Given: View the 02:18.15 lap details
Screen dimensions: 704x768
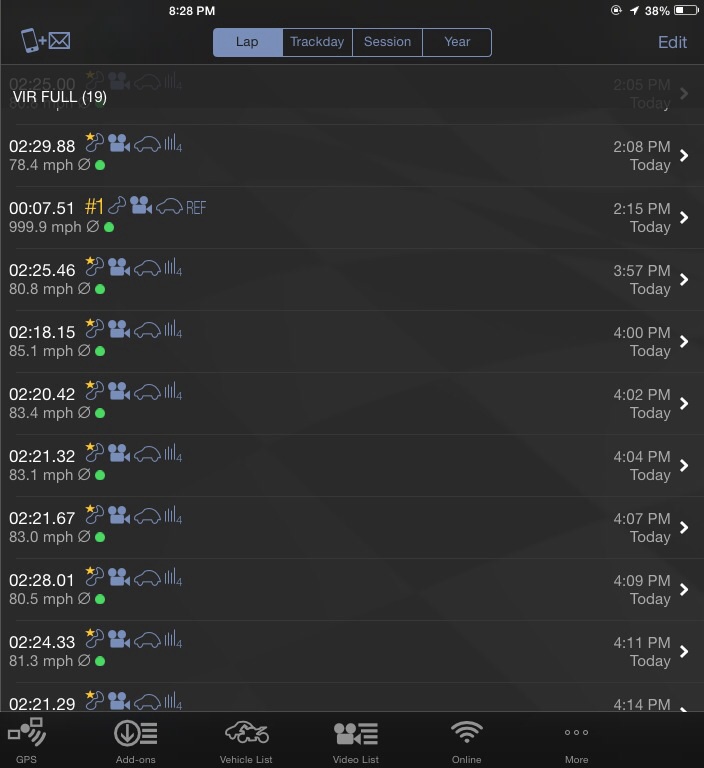Looking at the screenshot, I should pos(350,341).
